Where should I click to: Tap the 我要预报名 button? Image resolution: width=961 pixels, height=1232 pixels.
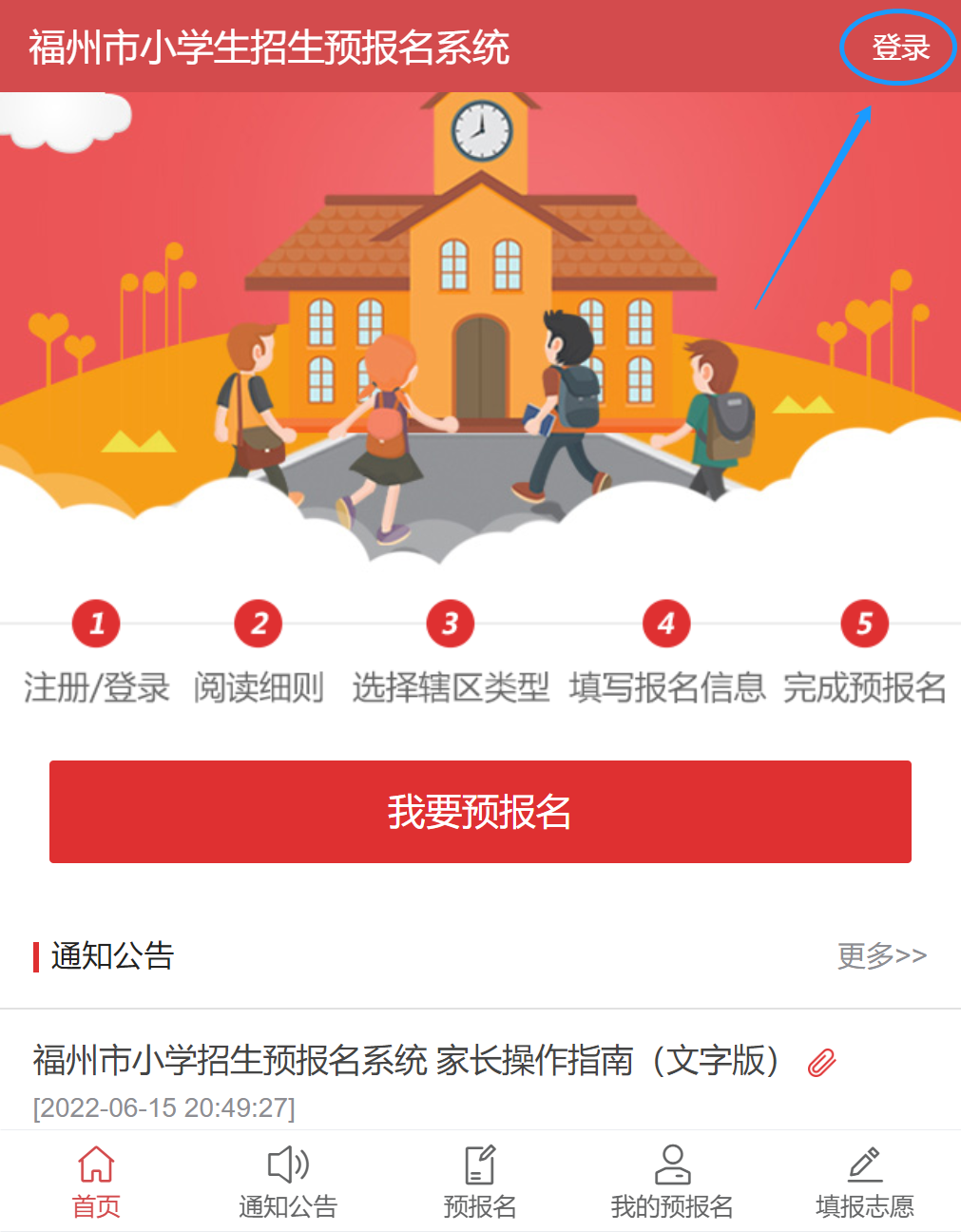pos(480,812)
